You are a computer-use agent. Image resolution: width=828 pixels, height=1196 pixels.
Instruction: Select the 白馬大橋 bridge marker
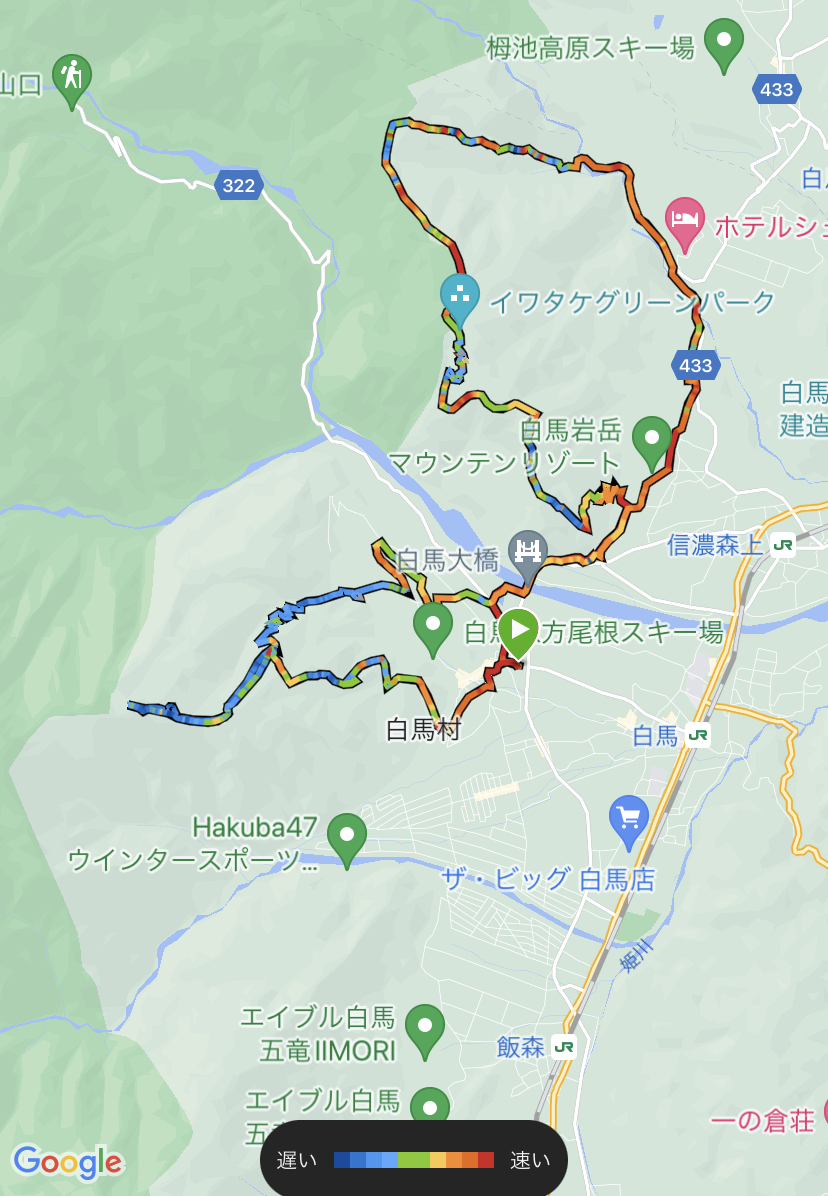point(527,549)
